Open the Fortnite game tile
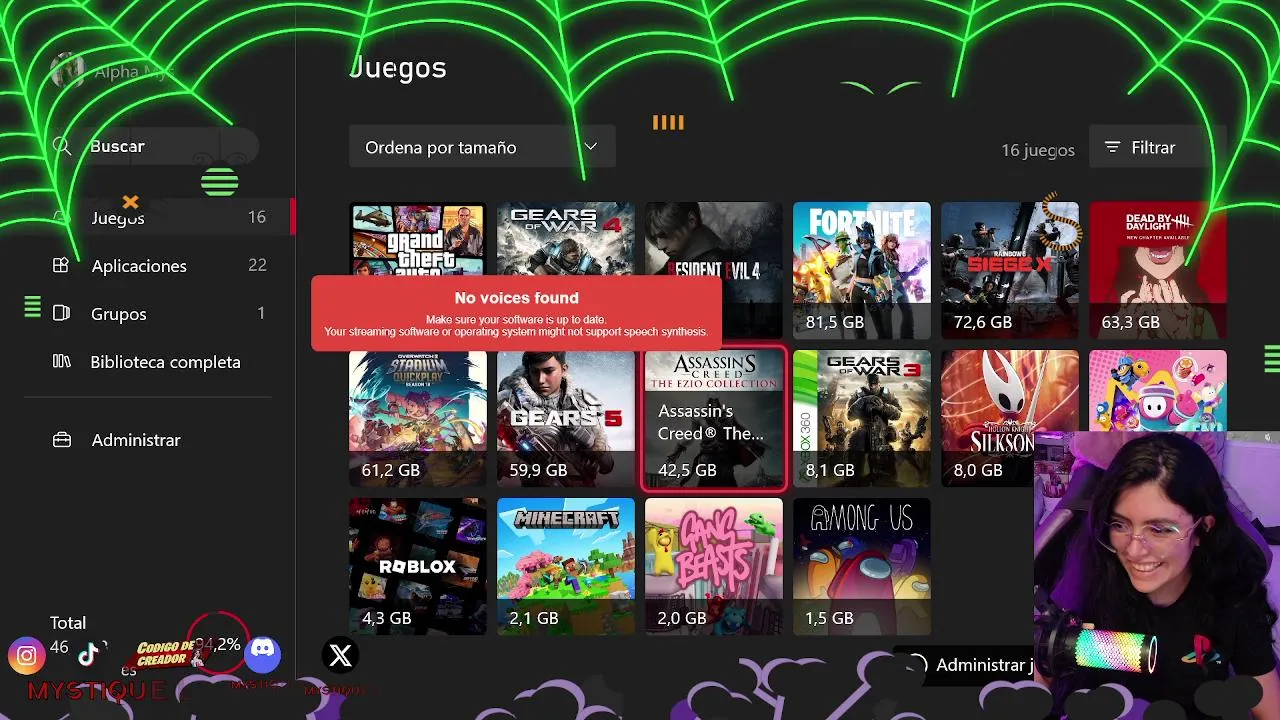 (861, 270)
